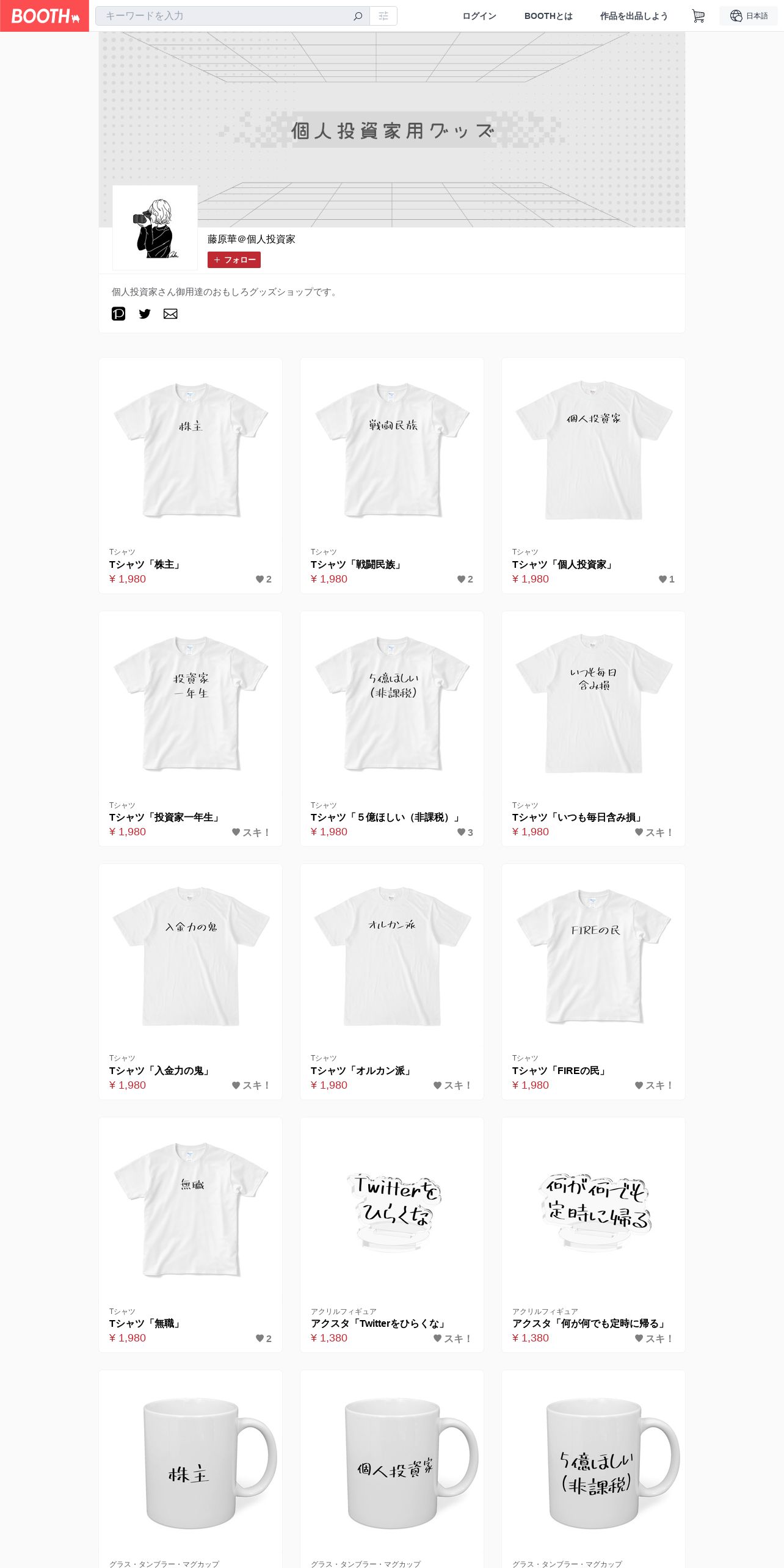Open the Tシャツ「戦闘民族」product card
This screenshot has width=784, height=1568.
(392, 476)
